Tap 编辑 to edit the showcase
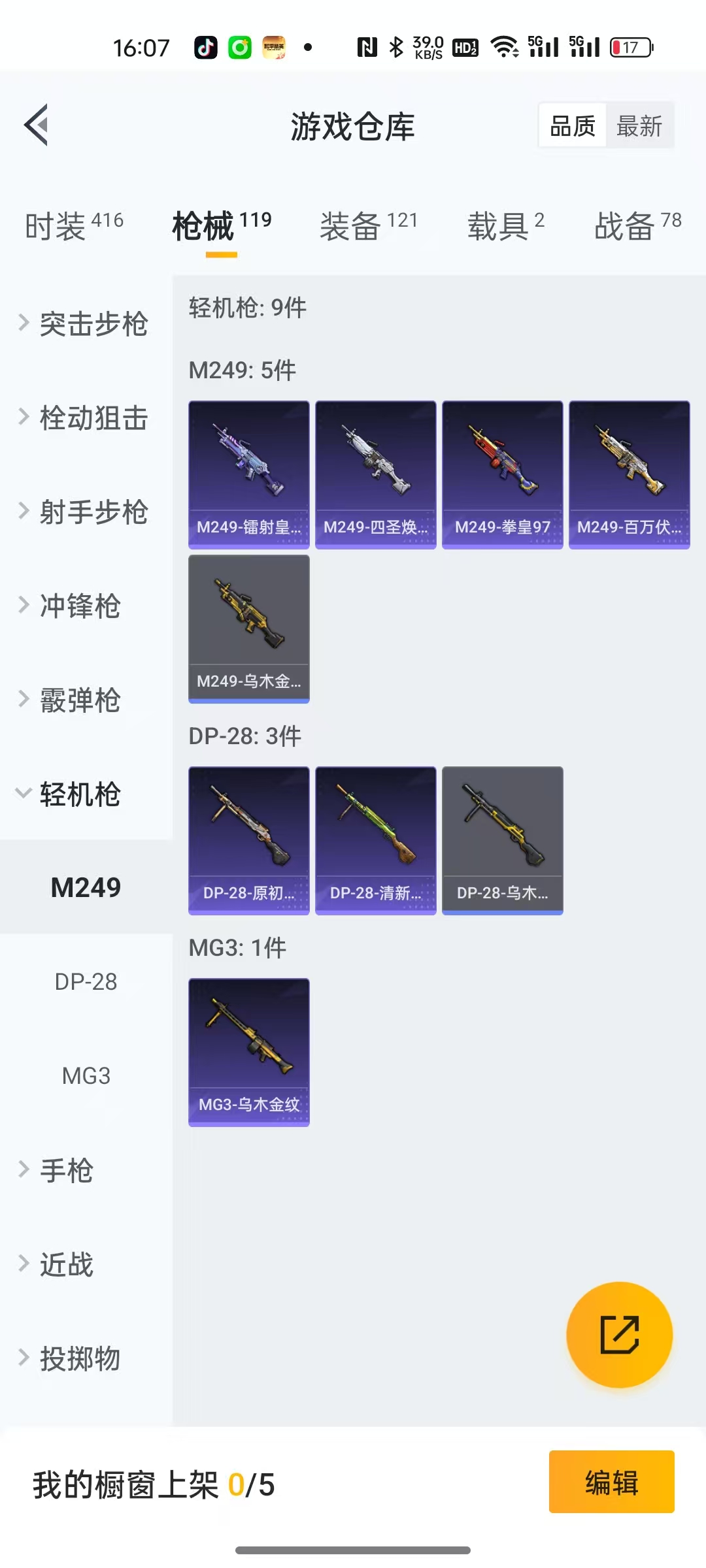 [611, 1482]
